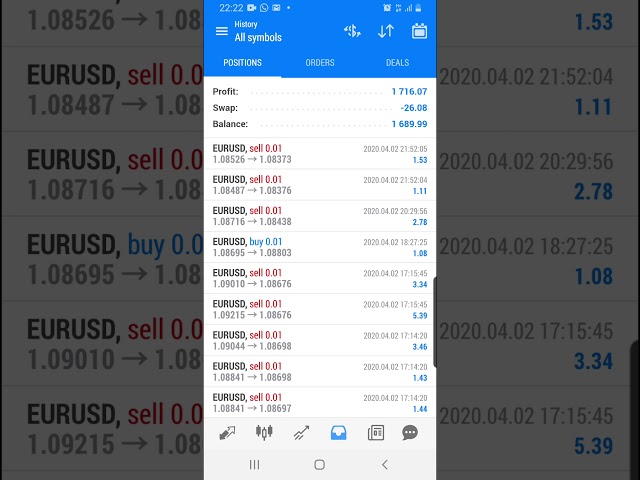Change the history sort order
The image size is (640, 480).
point(385,31)
